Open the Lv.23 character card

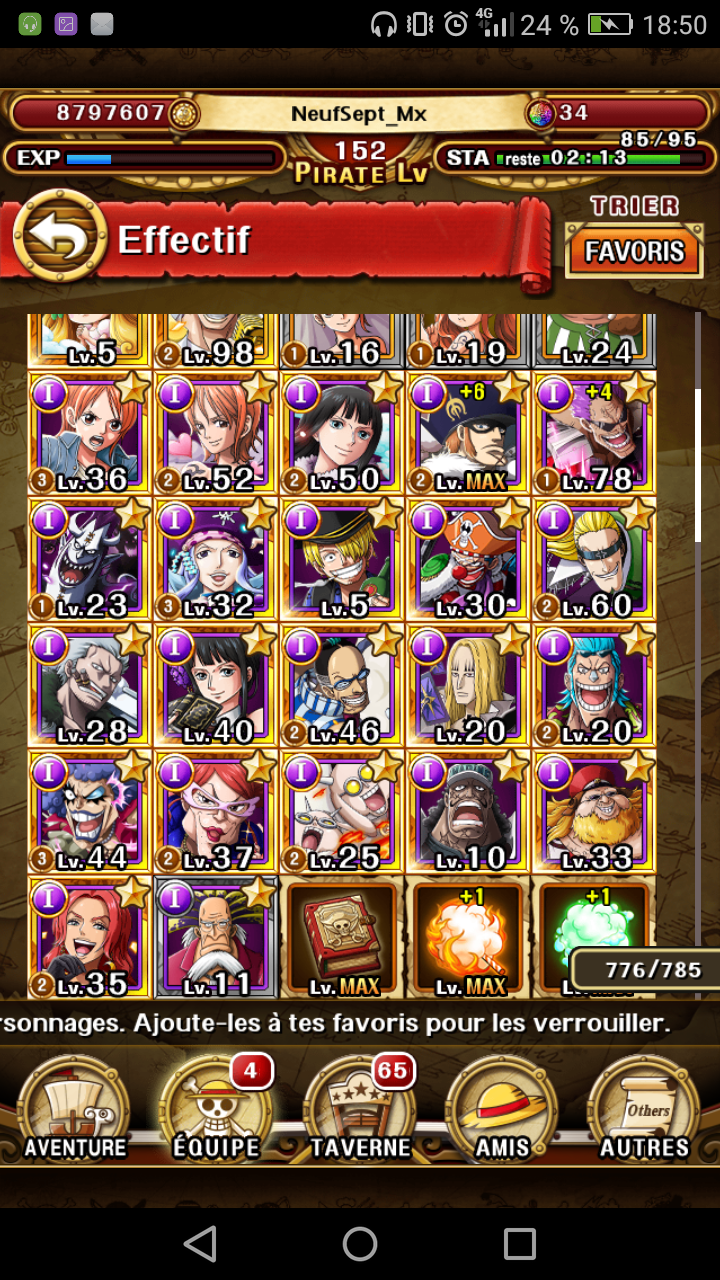(88, 559)
